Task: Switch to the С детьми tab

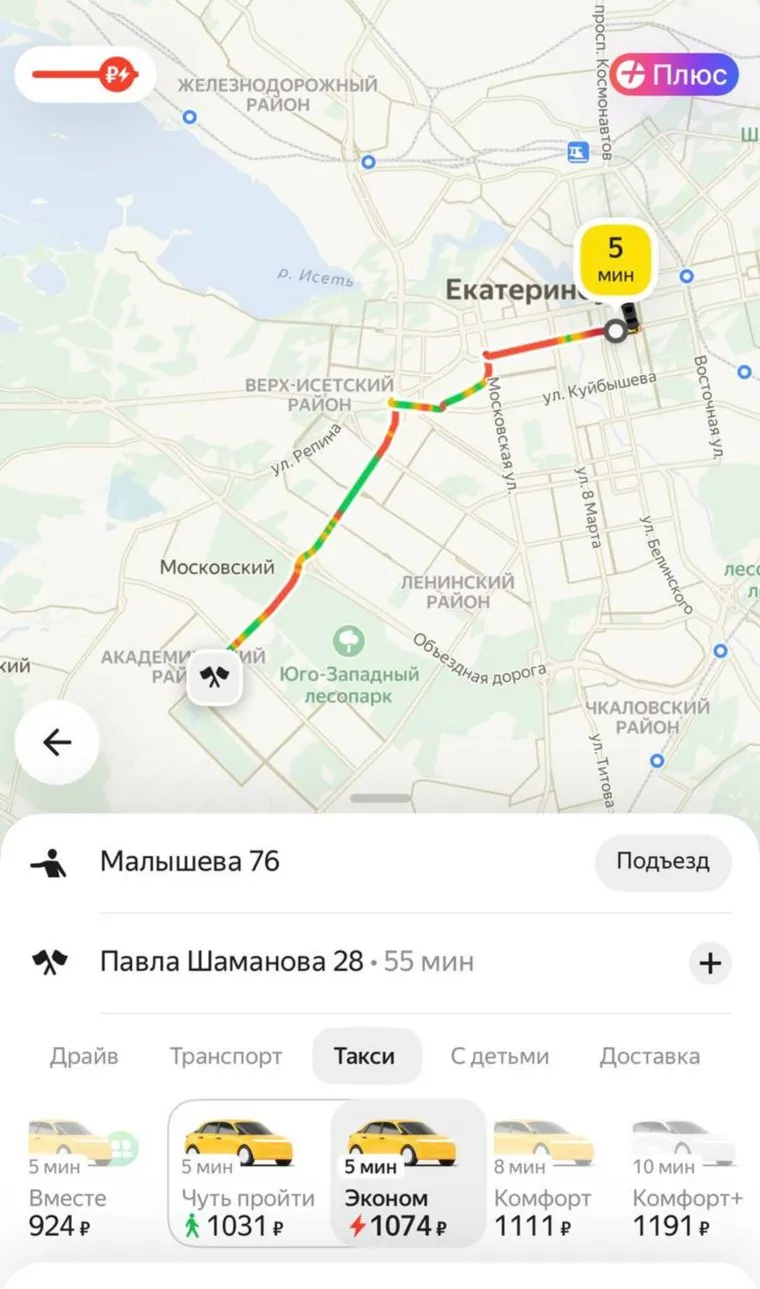Action: (x=499, y=1056)
